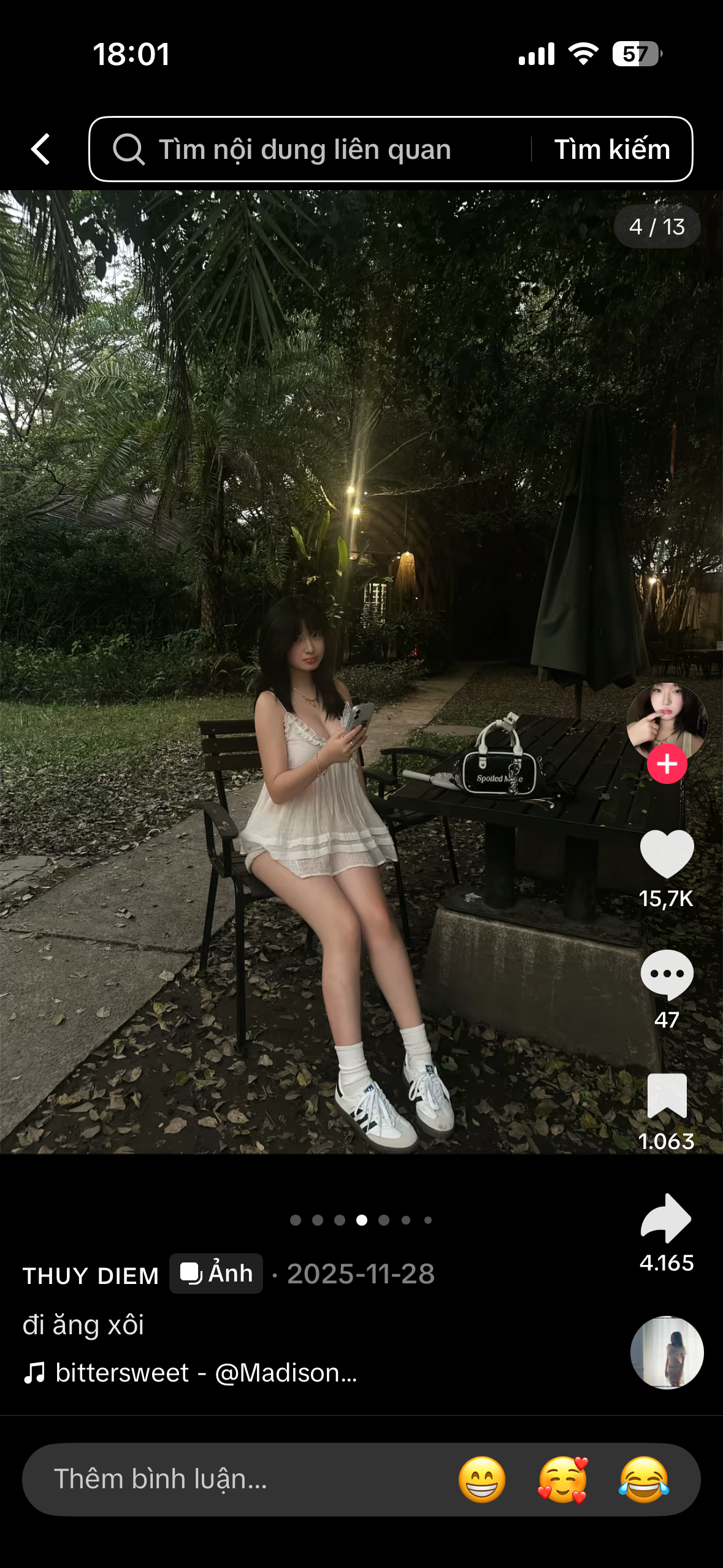The height and width of the screenshot is (1568, 723).
Task: Tap the 'Ảnh' photo mode chip
Action: (216, 1274)
